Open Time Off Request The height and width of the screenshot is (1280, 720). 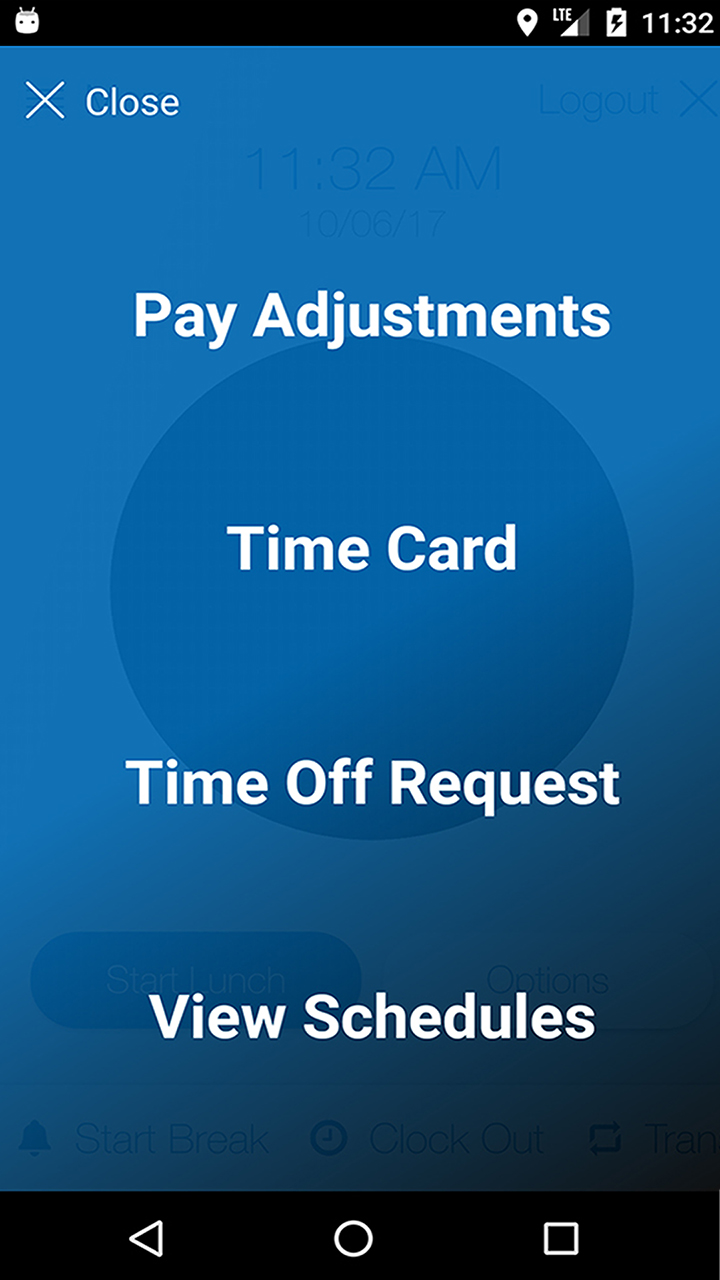click(x=372, y=782)
